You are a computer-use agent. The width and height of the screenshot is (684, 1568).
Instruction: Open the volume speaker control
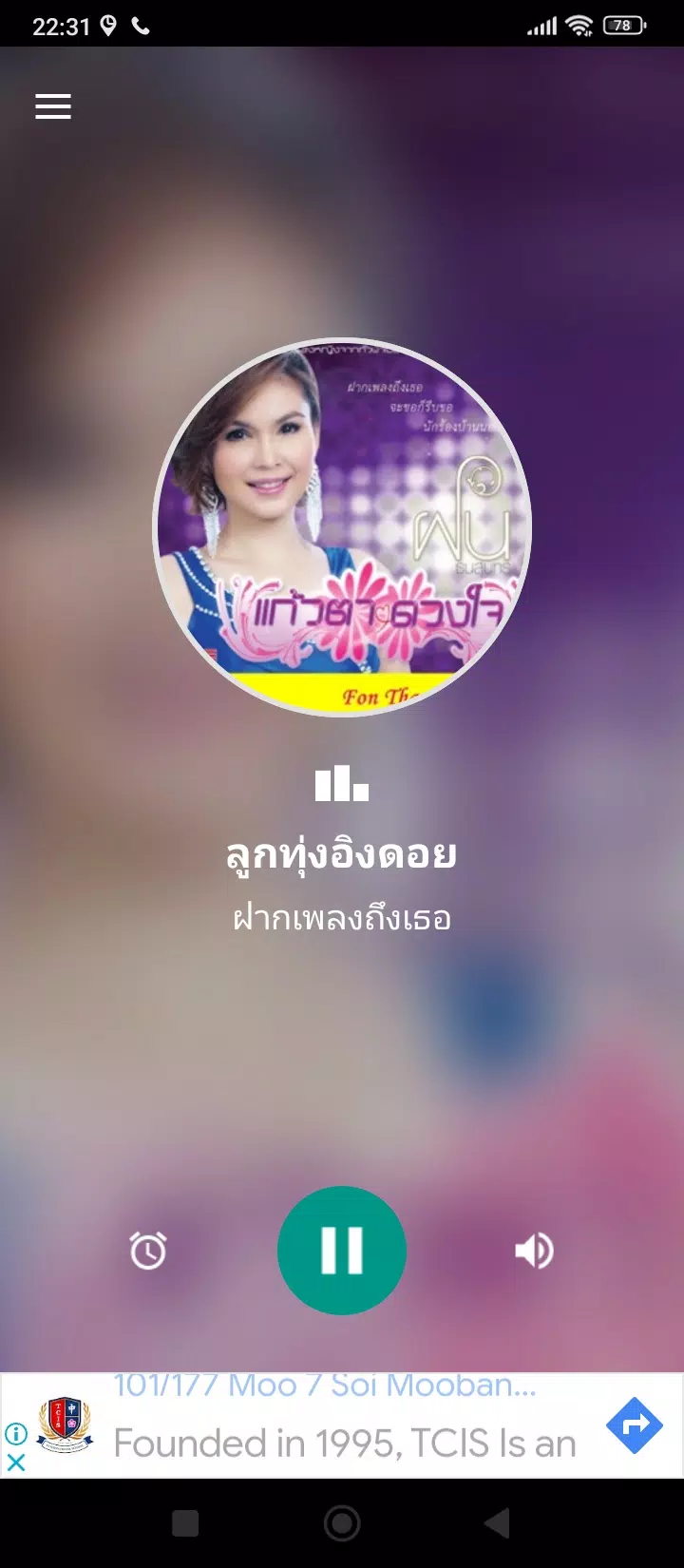534,1251
